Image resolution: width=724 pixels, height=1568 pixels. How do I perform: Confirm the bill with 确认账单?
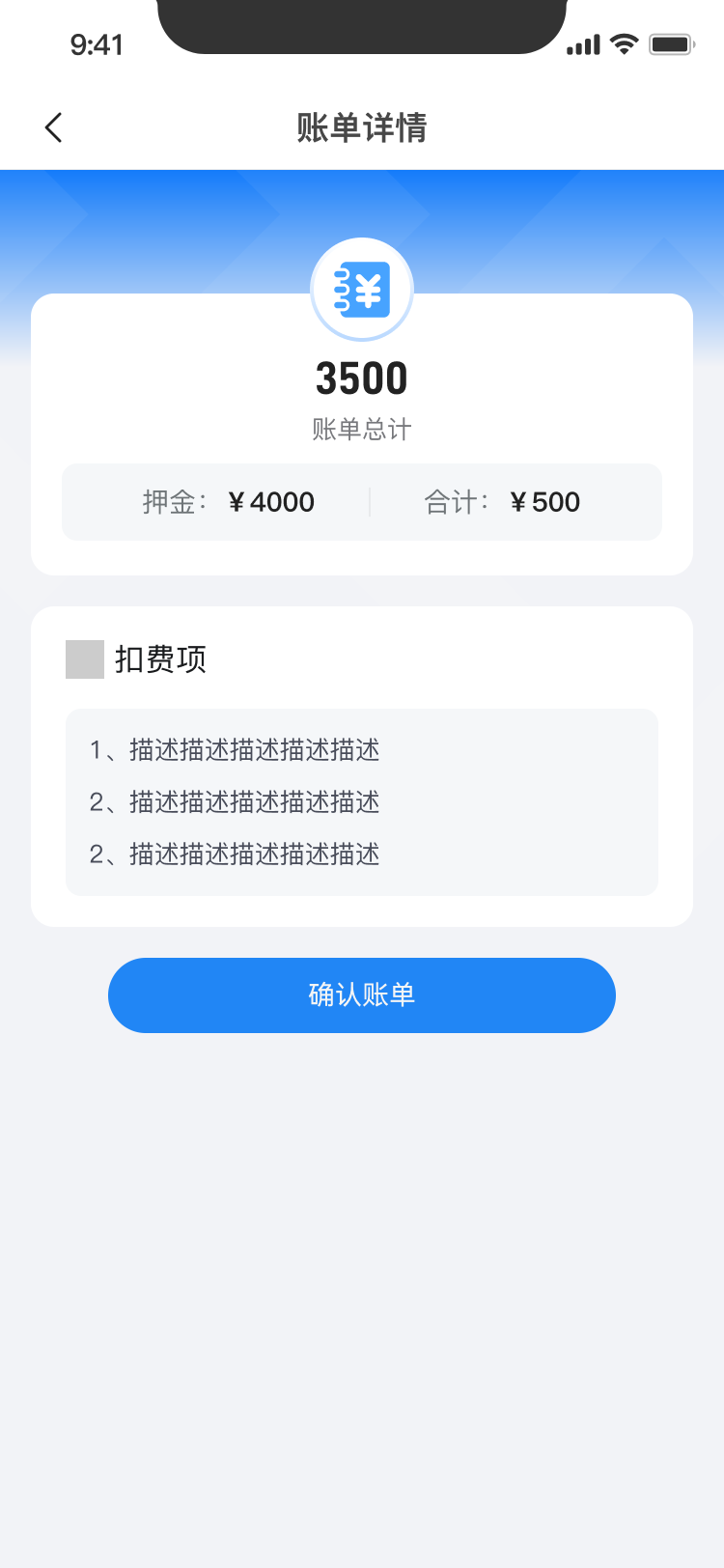(x=362, y=995)
